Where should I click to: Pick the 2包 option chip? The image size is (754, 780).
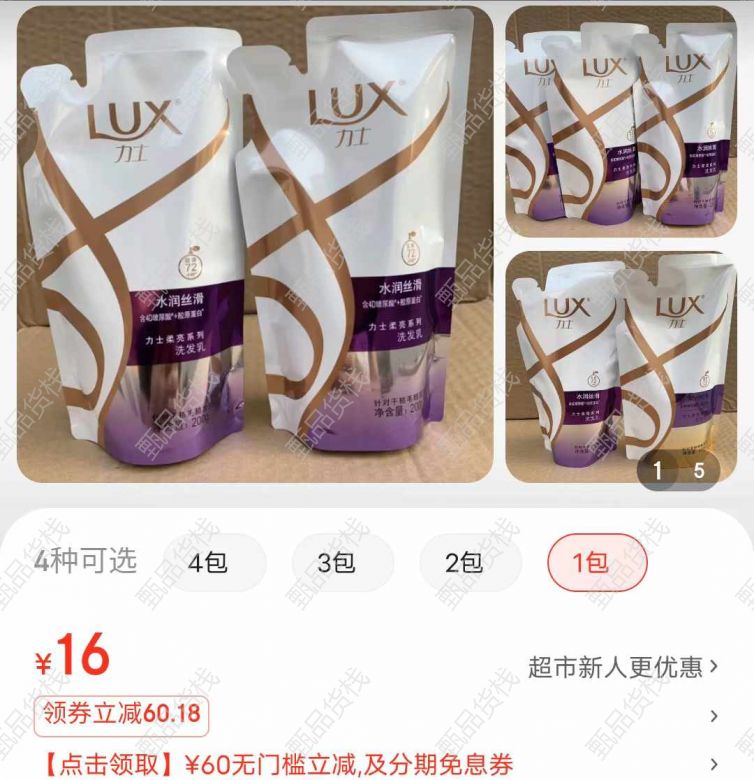(x=464, y=562)
